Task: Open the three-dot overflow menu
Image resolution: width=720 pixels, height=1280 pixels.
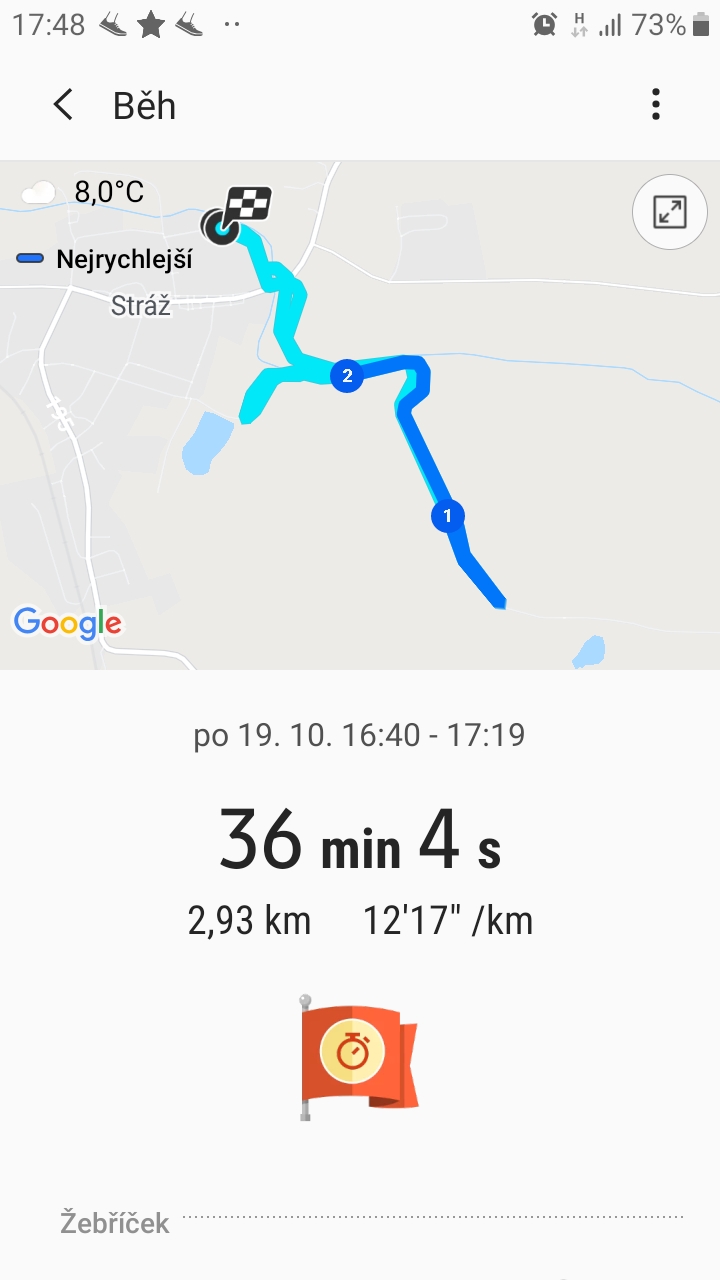Action: [656, 104]
